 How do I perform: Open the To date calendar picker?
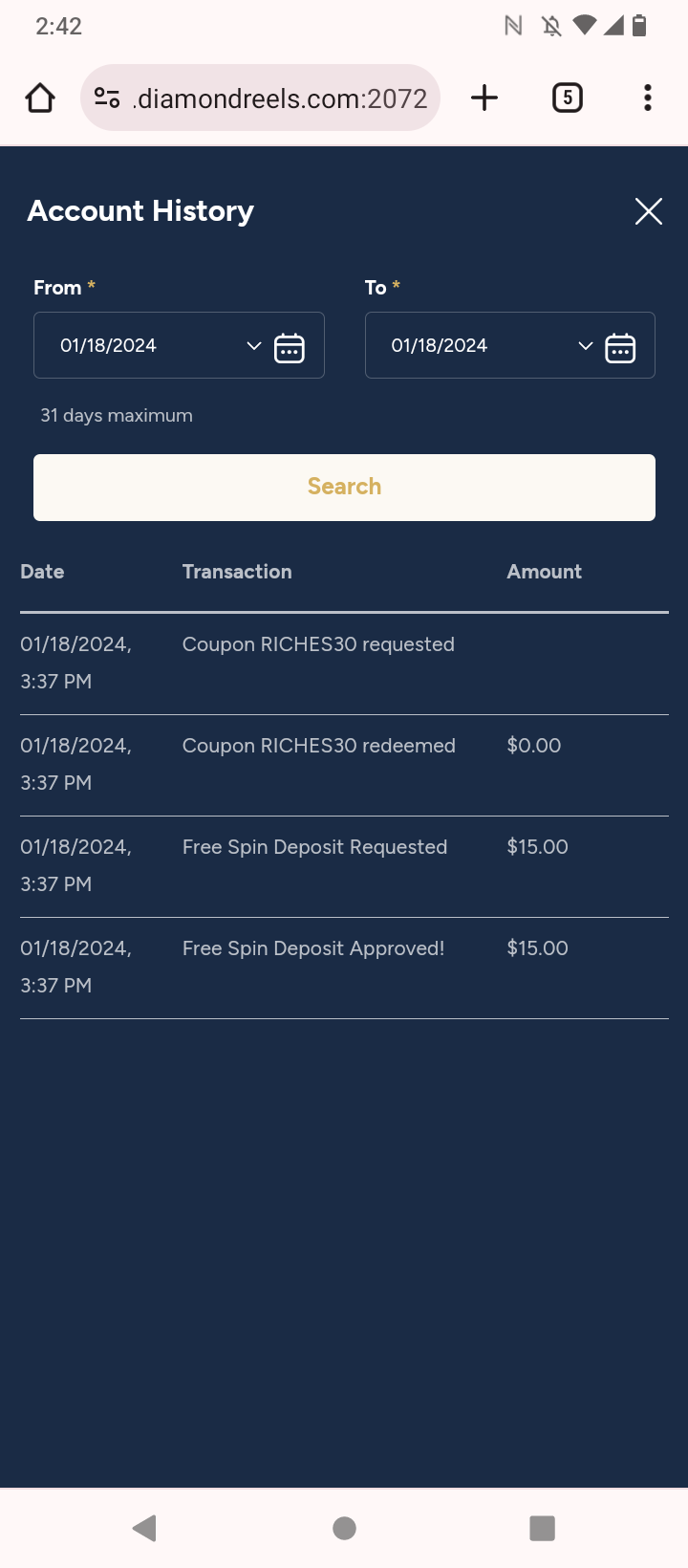click(x=620, y=345)
